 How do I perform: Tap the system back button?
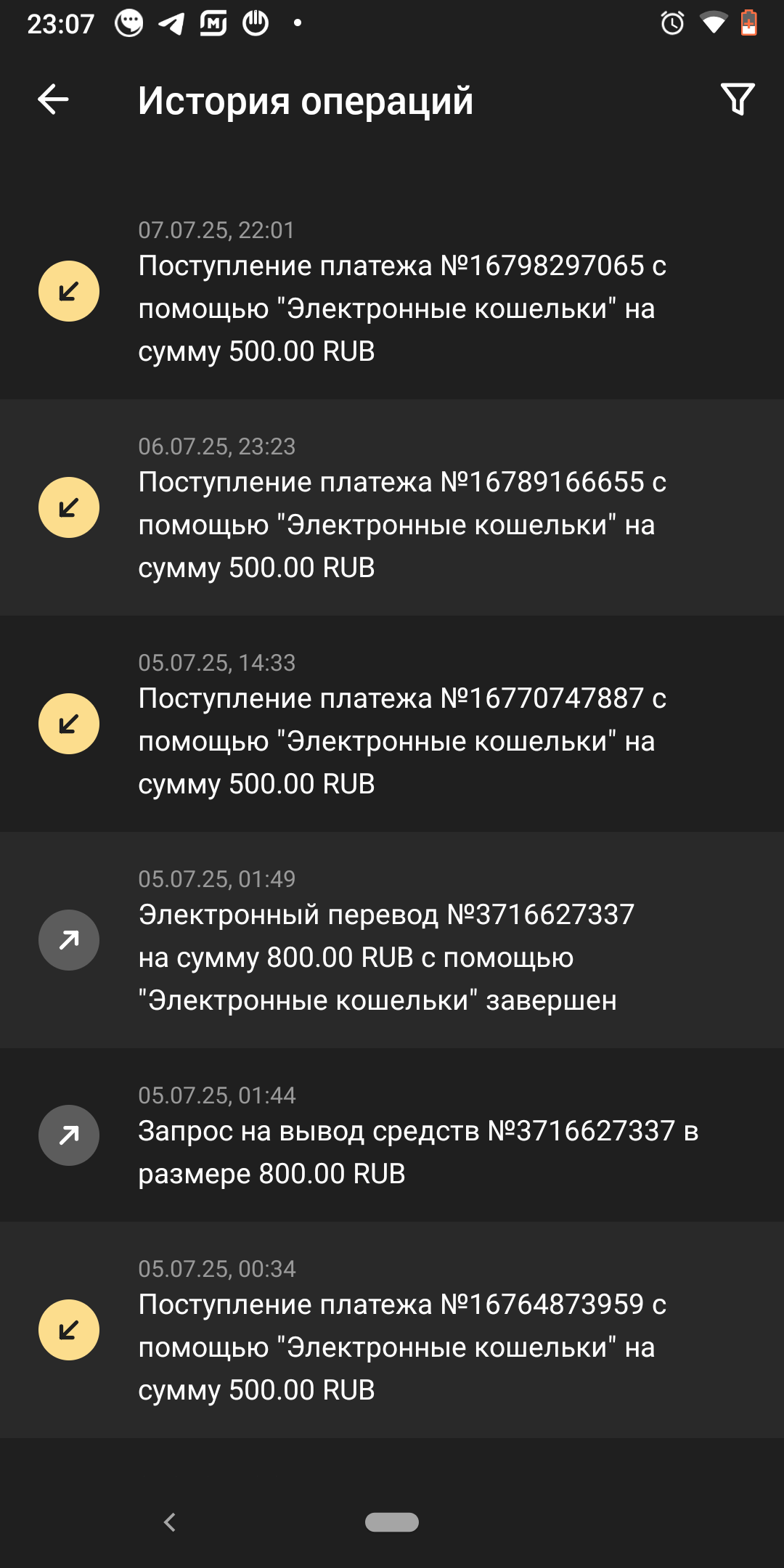pos(170,1522)
